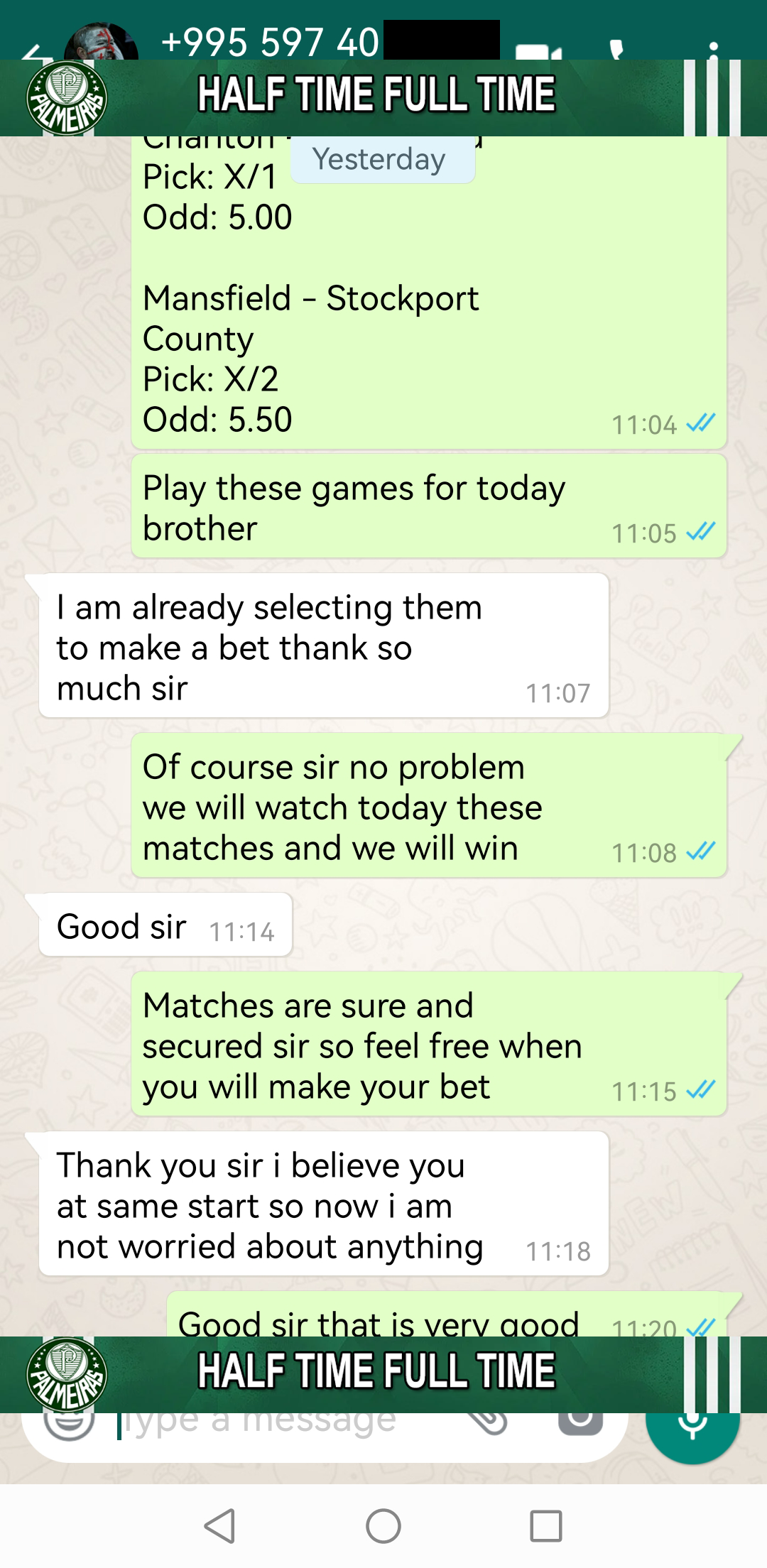Open contact info for +995 597 40
Image resolution: width=767 pixels, height=1568 pixels.
tap(270, 41)
